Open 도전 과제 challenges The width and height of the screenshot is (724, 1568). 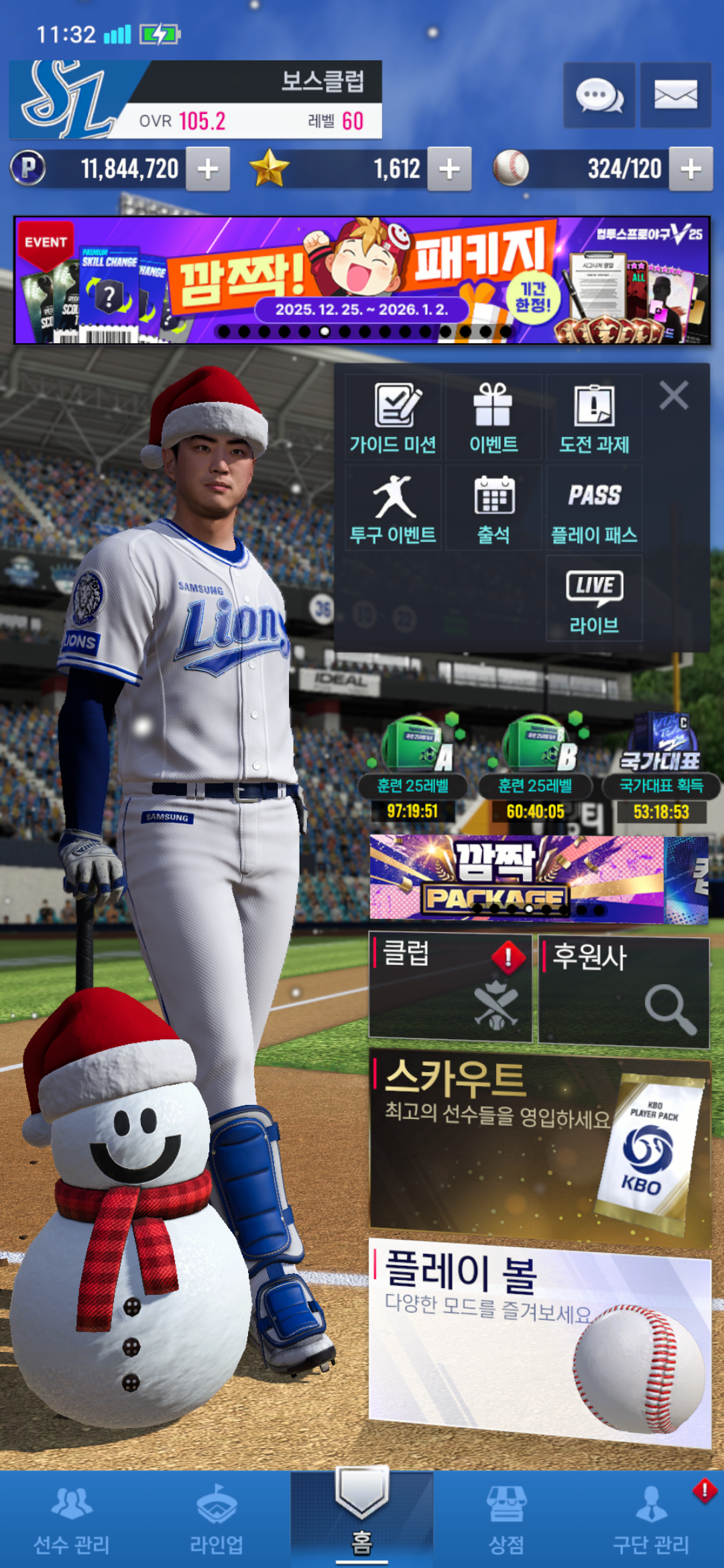click(x=594, y=417)
